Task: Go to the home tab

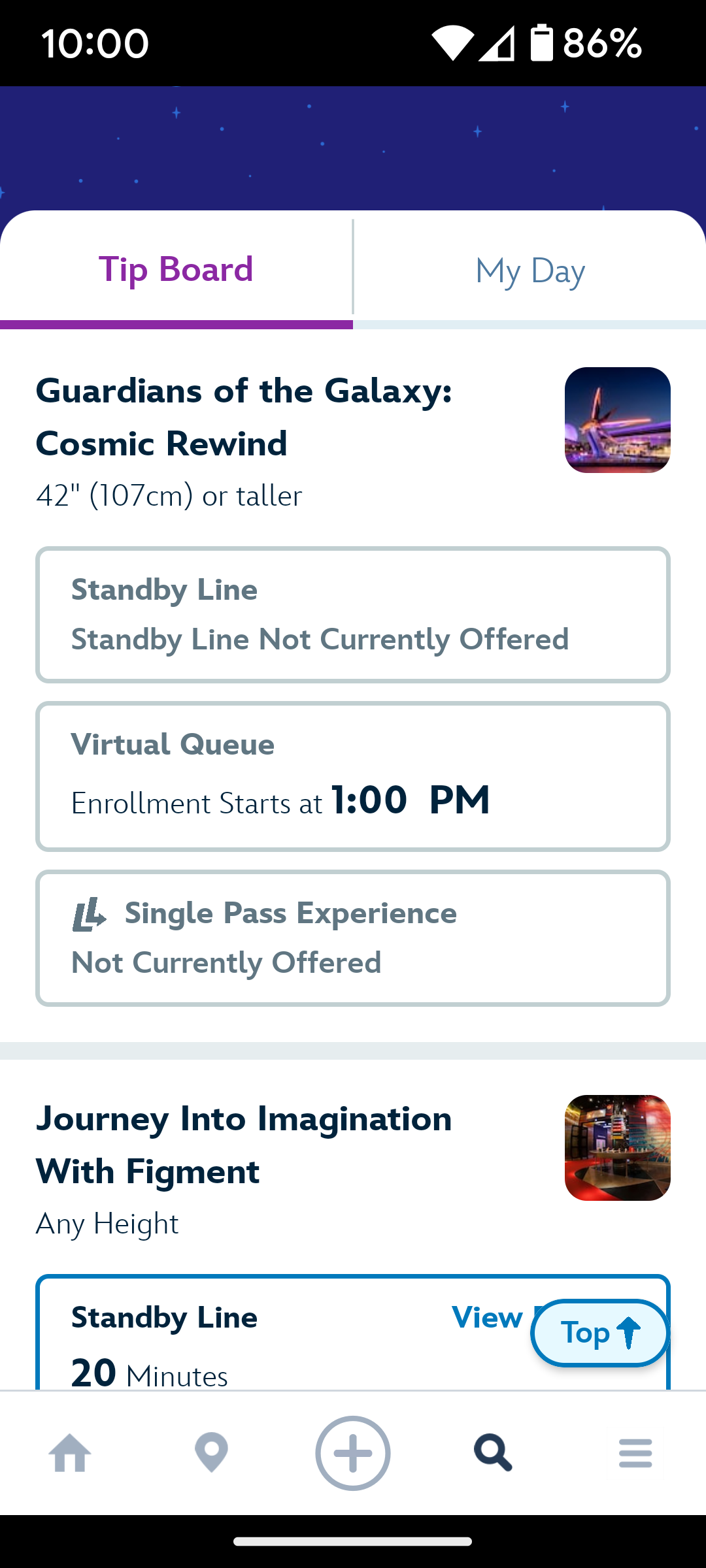Action: (x=70, y=1453)
